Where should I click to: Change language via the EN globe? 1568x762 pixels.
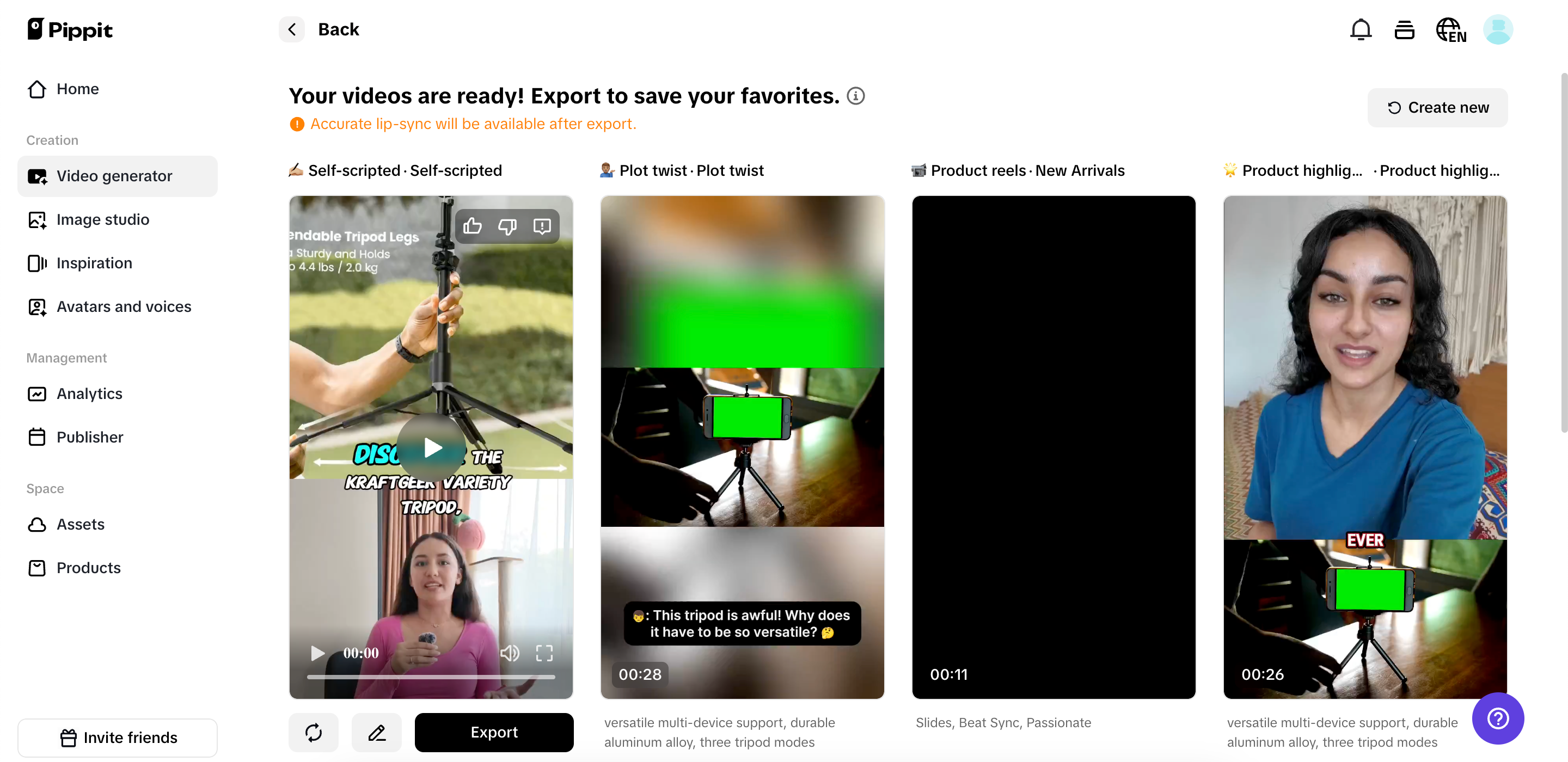tap(1450, 29)
